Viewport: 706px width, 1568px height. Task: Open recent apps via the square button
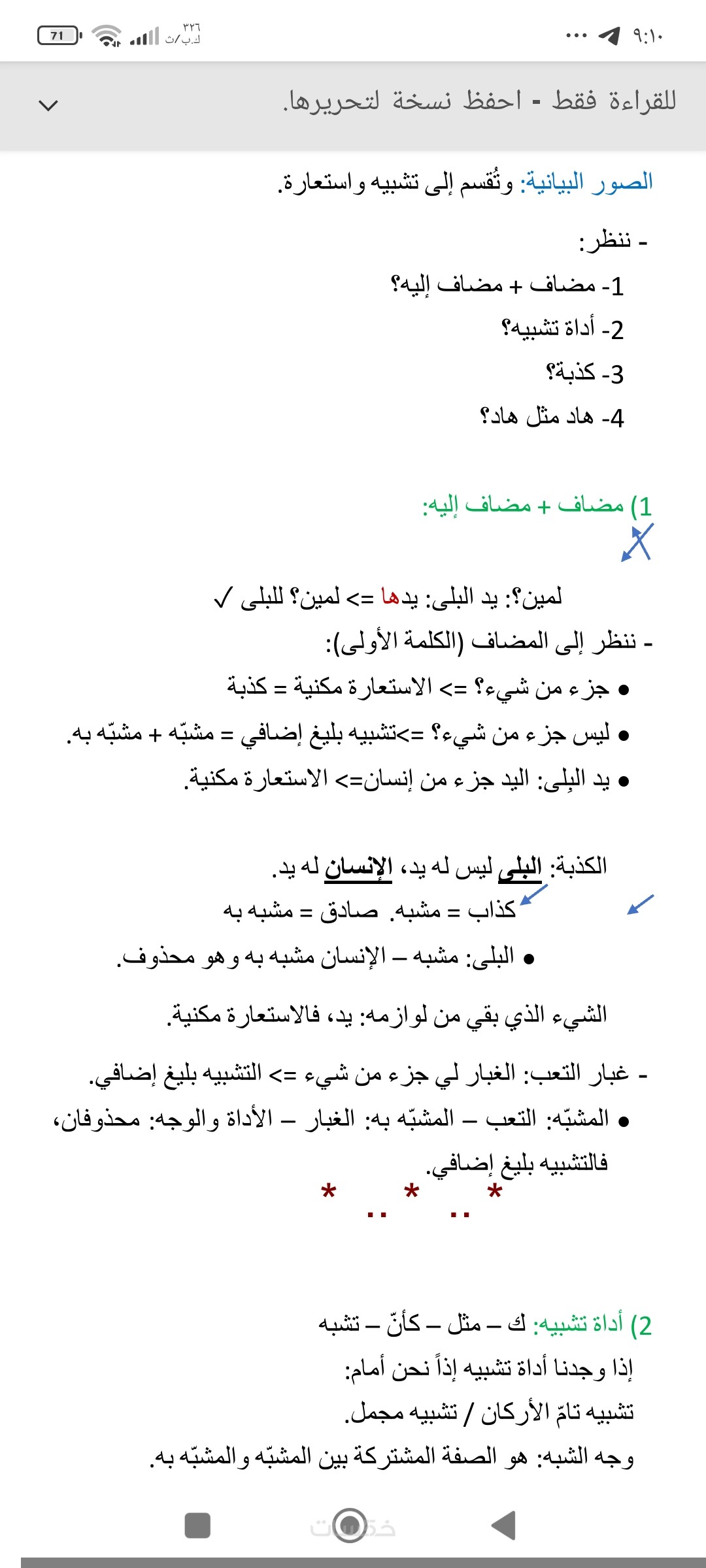coord(197,1526)
